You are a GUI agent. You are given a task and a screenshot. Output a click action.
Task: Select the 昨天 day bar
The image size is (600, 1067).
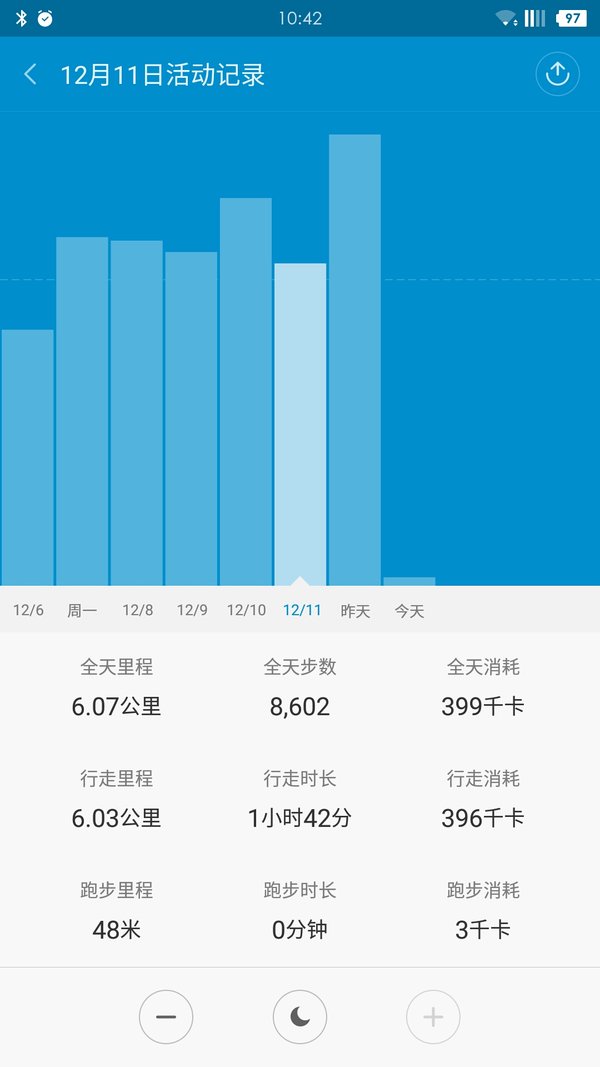[x=354, y=360]
